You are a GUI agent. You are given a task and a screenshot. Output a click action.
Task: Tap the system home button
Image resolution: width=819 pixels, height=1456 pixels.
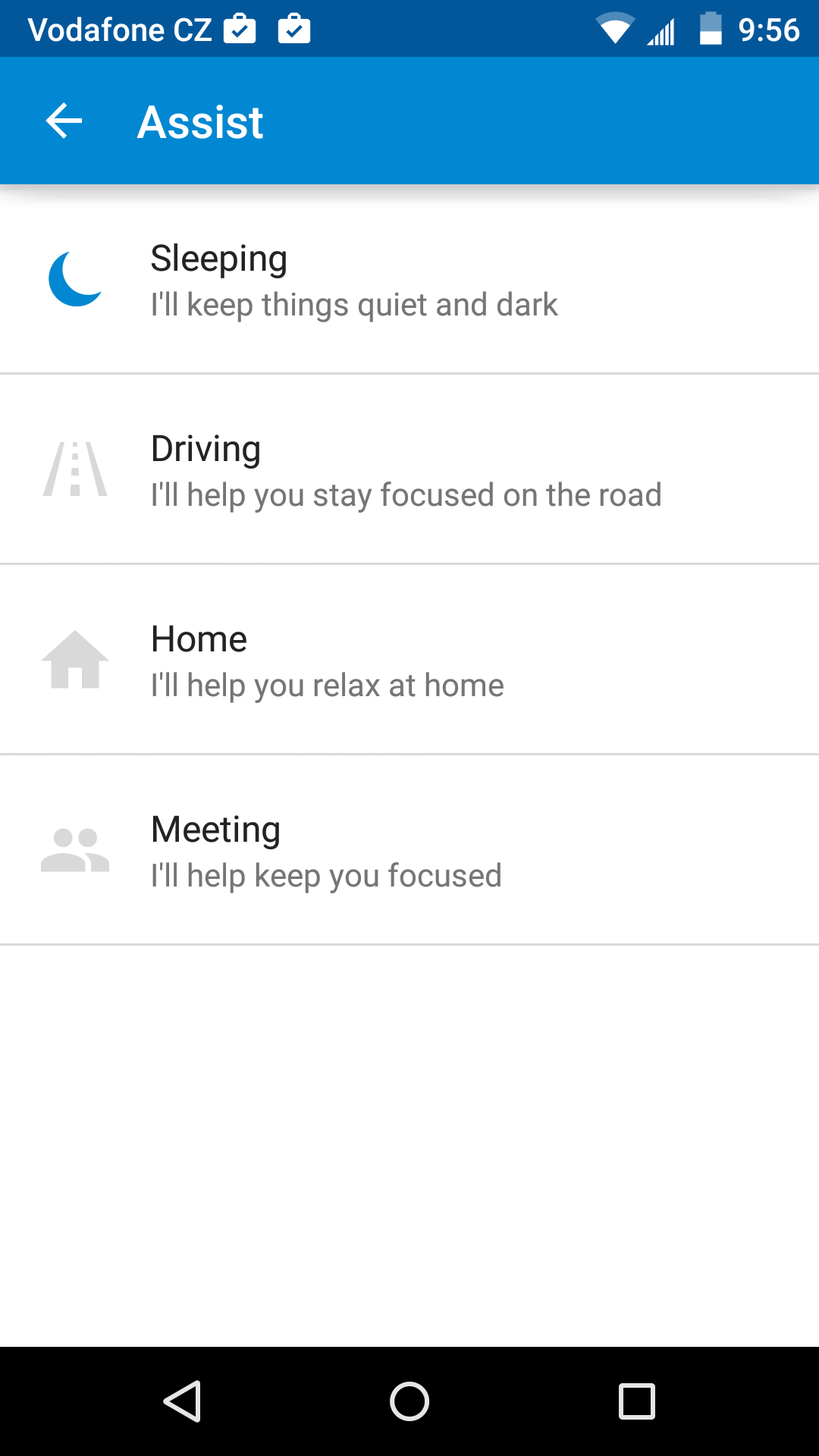click(409, 1401)
